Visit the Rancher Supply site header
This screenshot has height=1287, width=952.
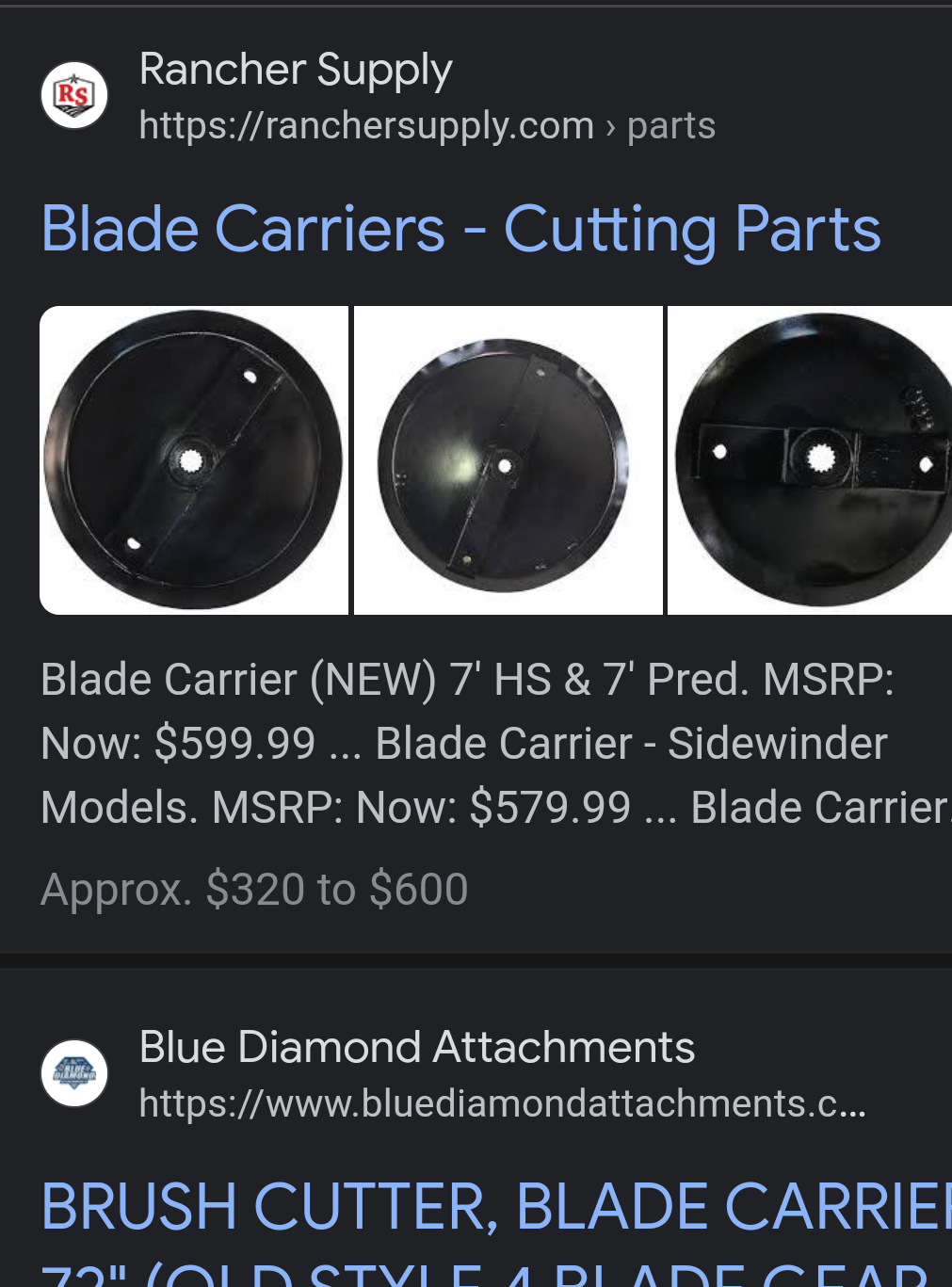pos(296,70)
